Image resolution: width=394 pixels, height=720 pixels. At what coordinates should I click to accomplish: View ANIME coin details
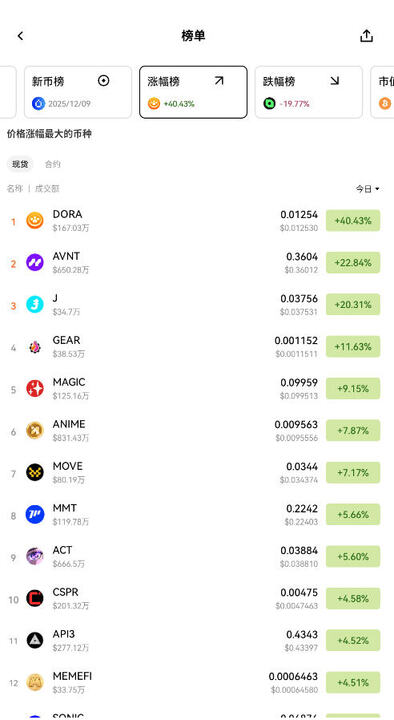click(197, 431)
